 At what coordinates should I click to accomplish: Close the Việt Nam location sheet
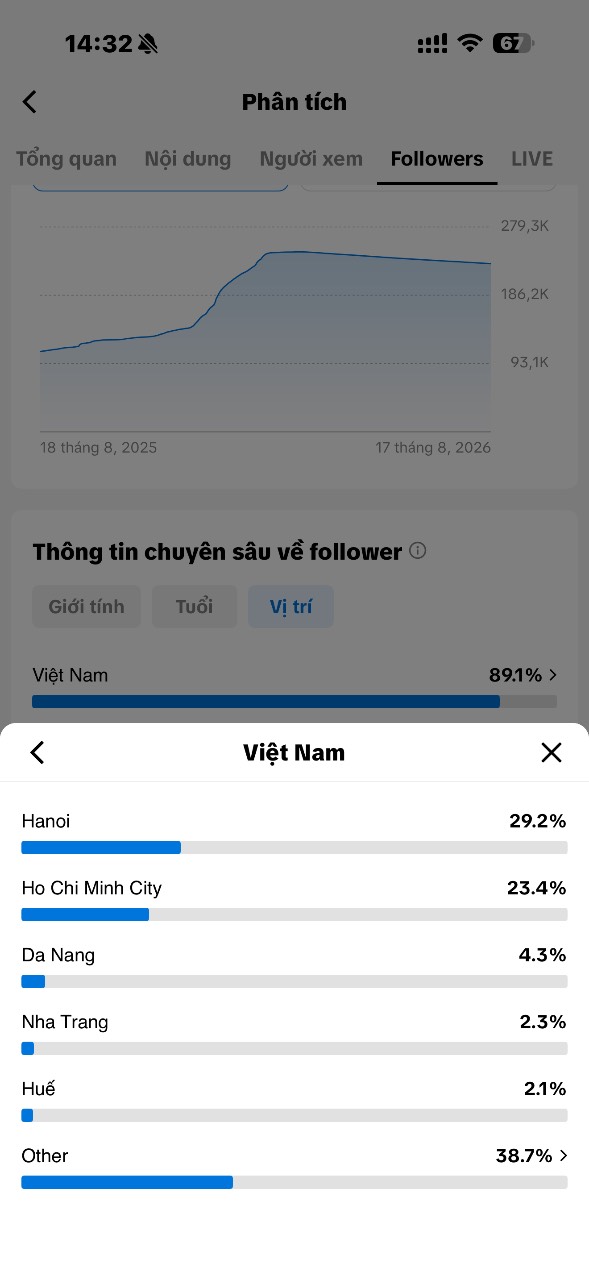(x=551, y=752)
